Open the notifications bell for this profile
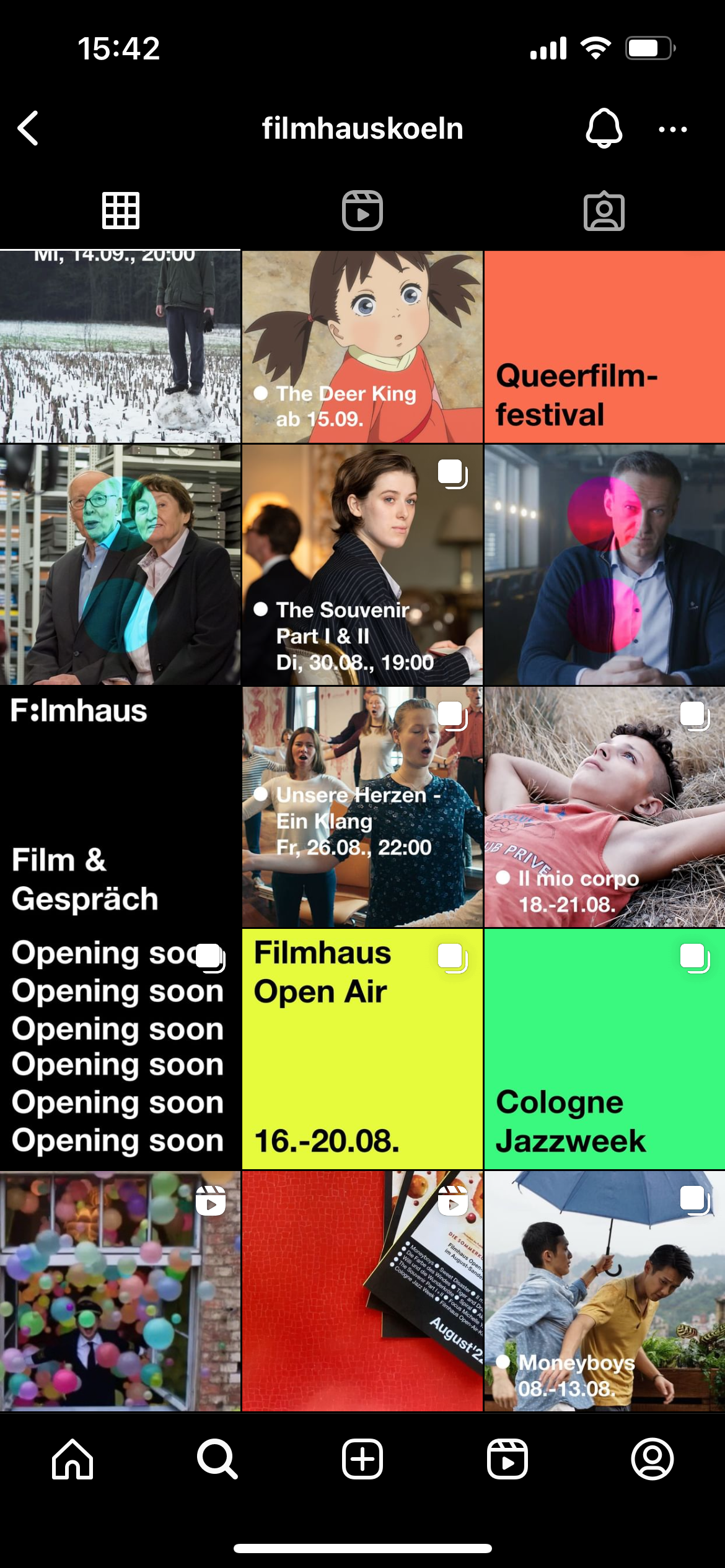 (x=604, y=128)
